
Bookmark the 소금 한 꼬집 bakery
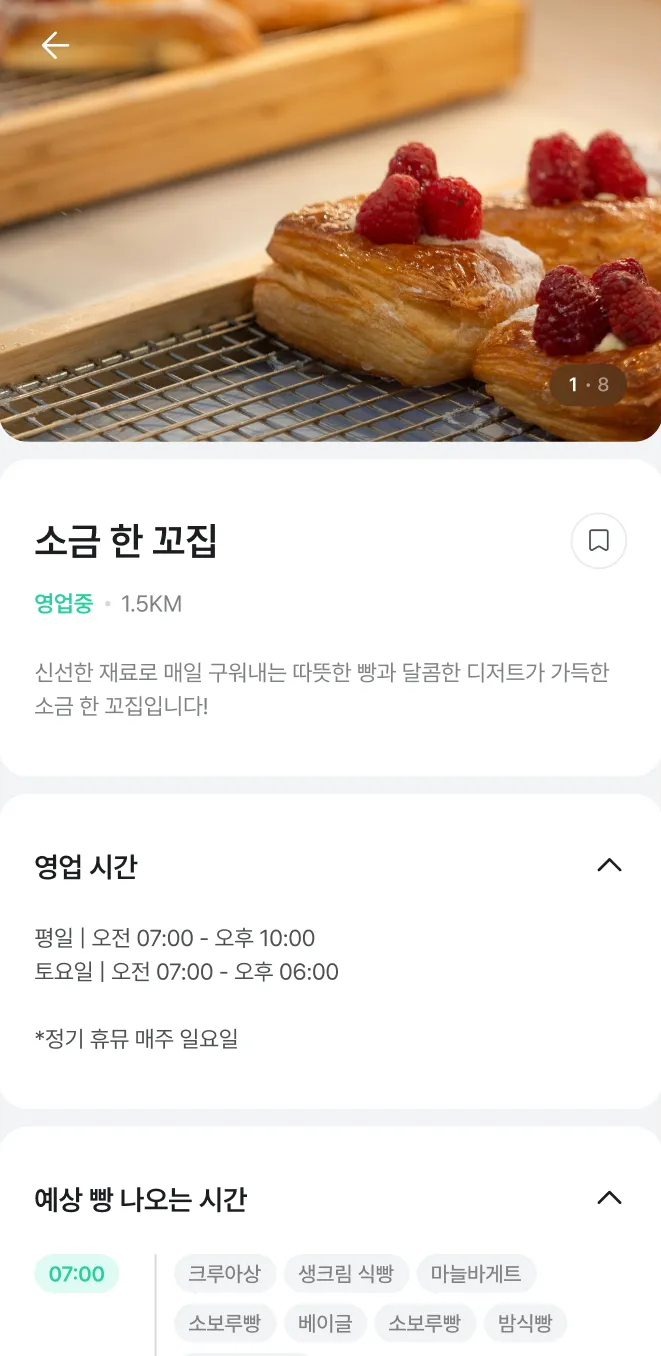click(x=598, y=541)
